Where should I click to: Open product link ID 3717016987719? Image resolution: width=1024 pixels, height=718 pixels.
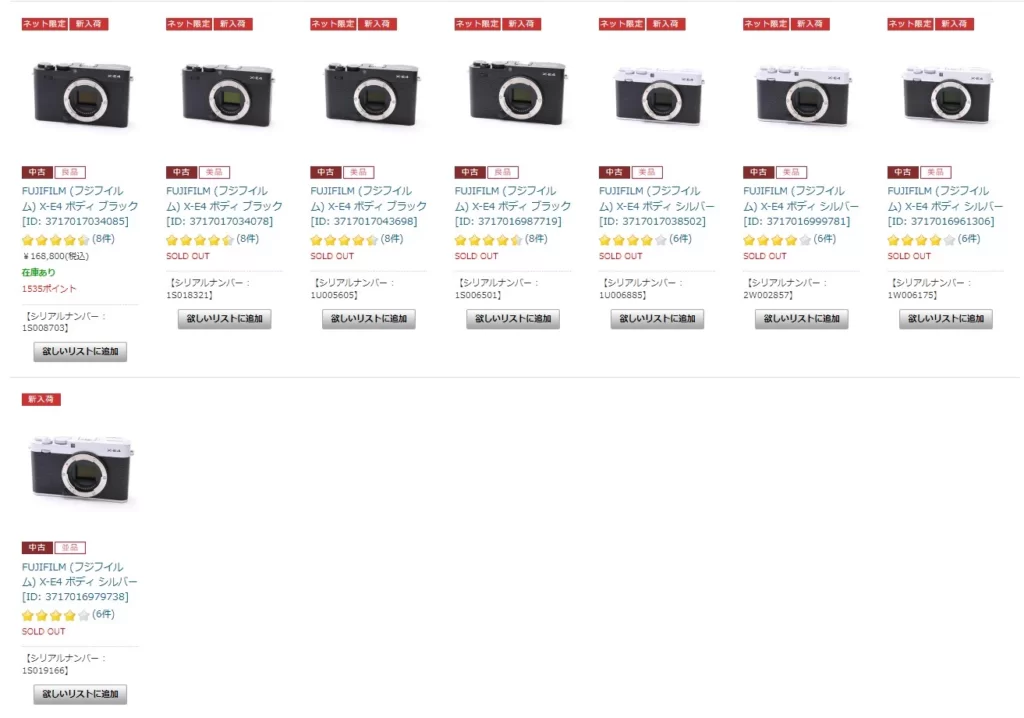point(512,206)
